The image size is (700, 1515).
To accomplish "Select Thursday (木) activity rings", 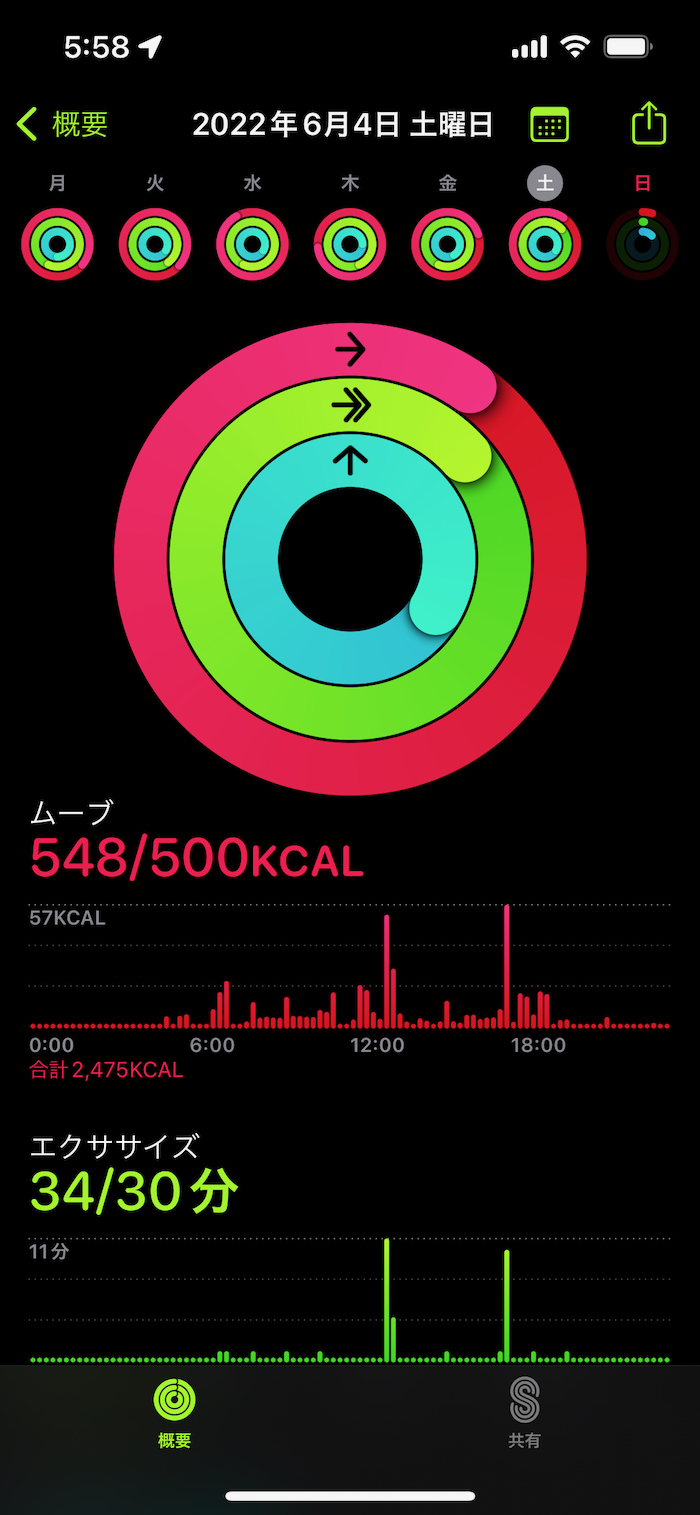I will pyautogui.click(x=350, y=244).
